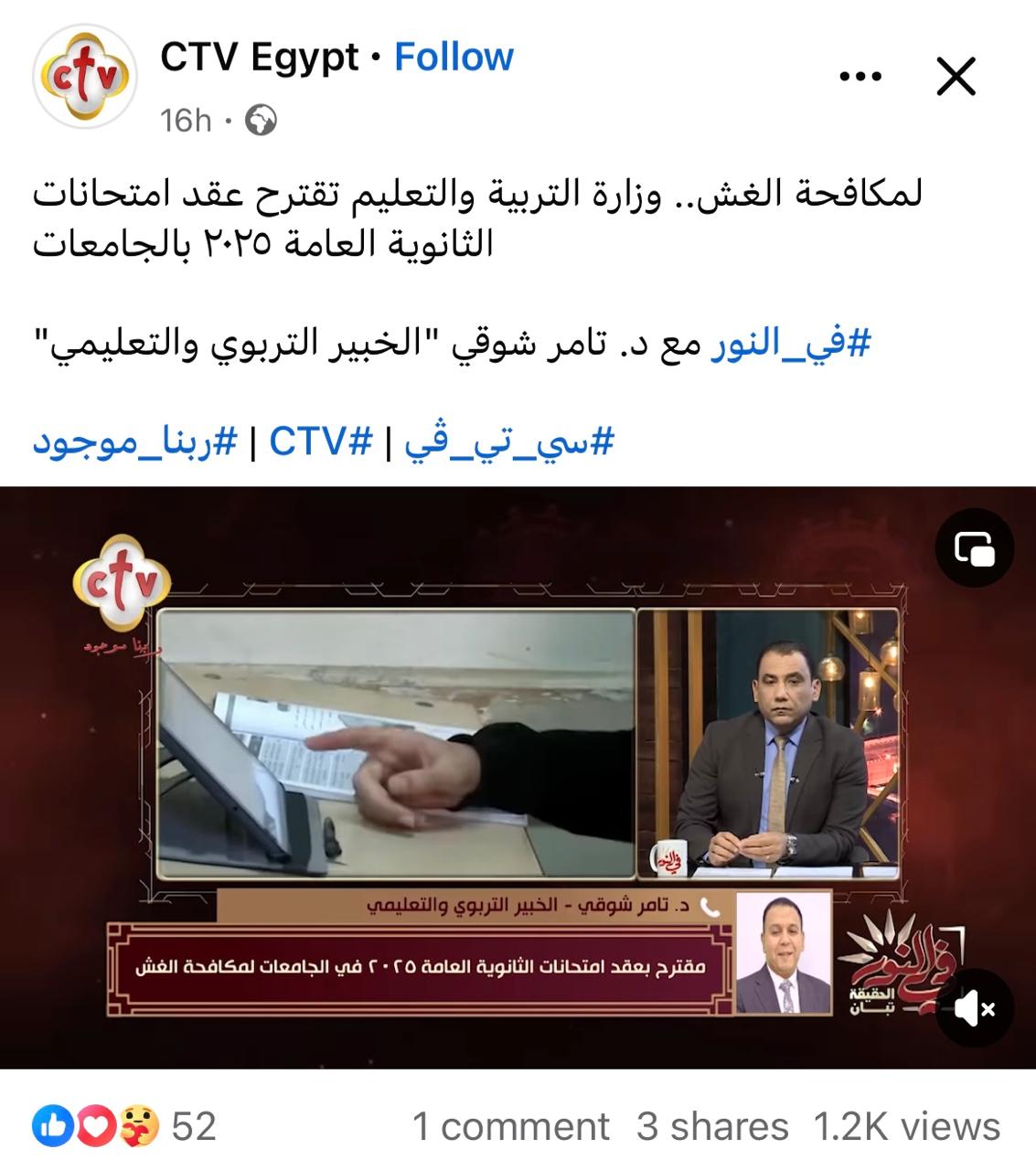Open the #ربنا_موجود hashtag
Image resolution: width=1036 pixels, height=1170 pixels.
click(x=135, y=442)
